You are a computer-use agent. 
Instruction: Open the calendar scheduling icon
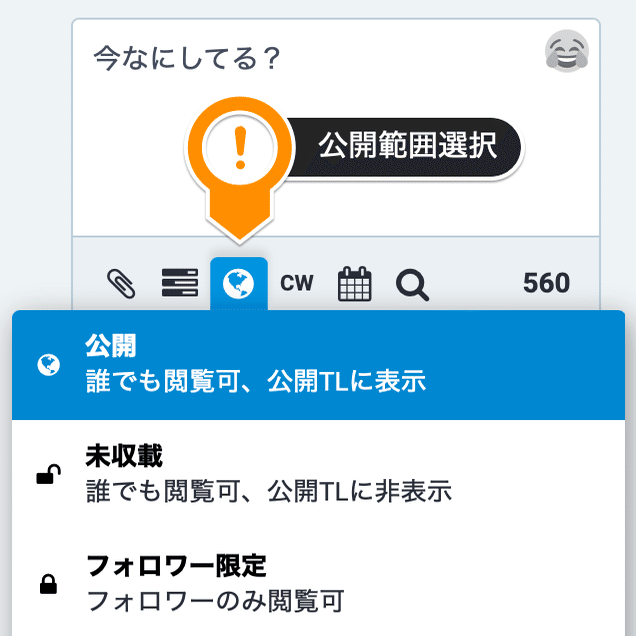[355, 284]
